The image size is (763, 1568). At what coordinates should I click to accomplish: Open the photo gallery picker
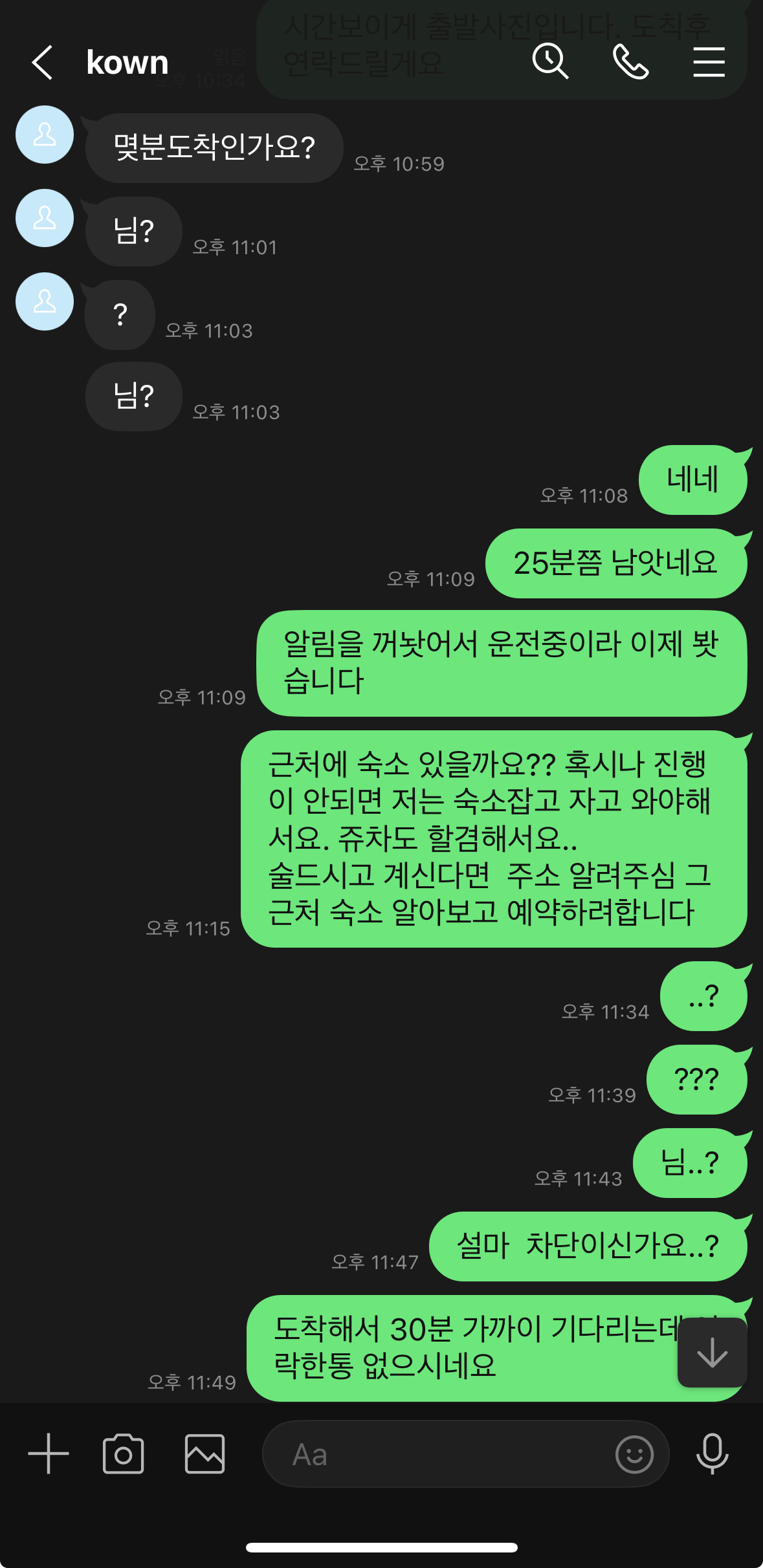205,1454
